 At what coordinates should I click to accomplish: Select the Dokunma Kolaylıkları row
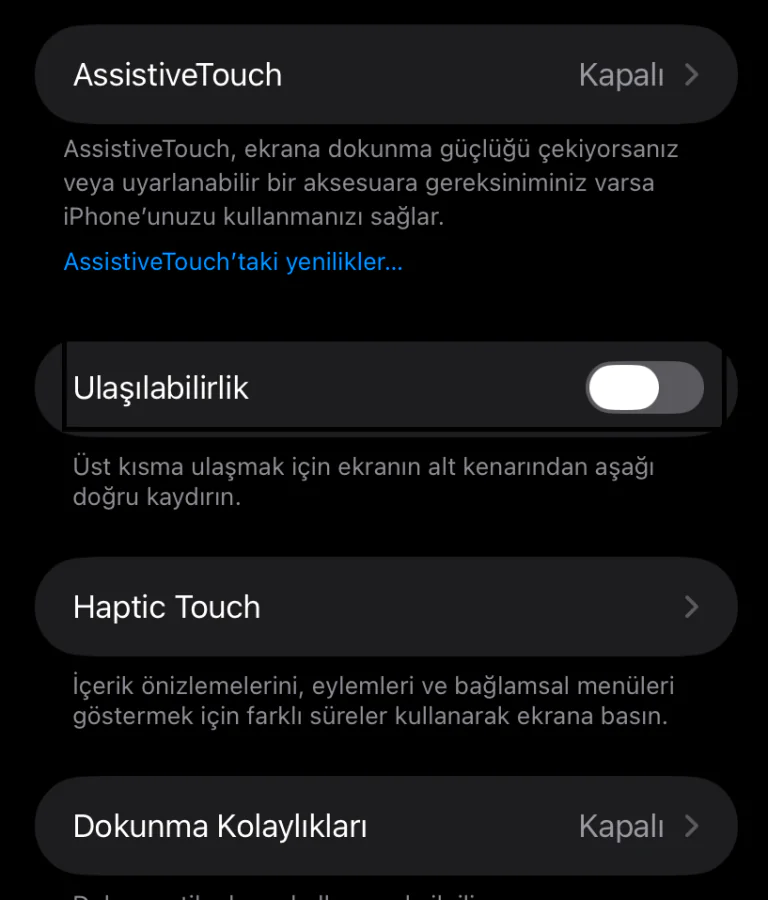(384, 825)
